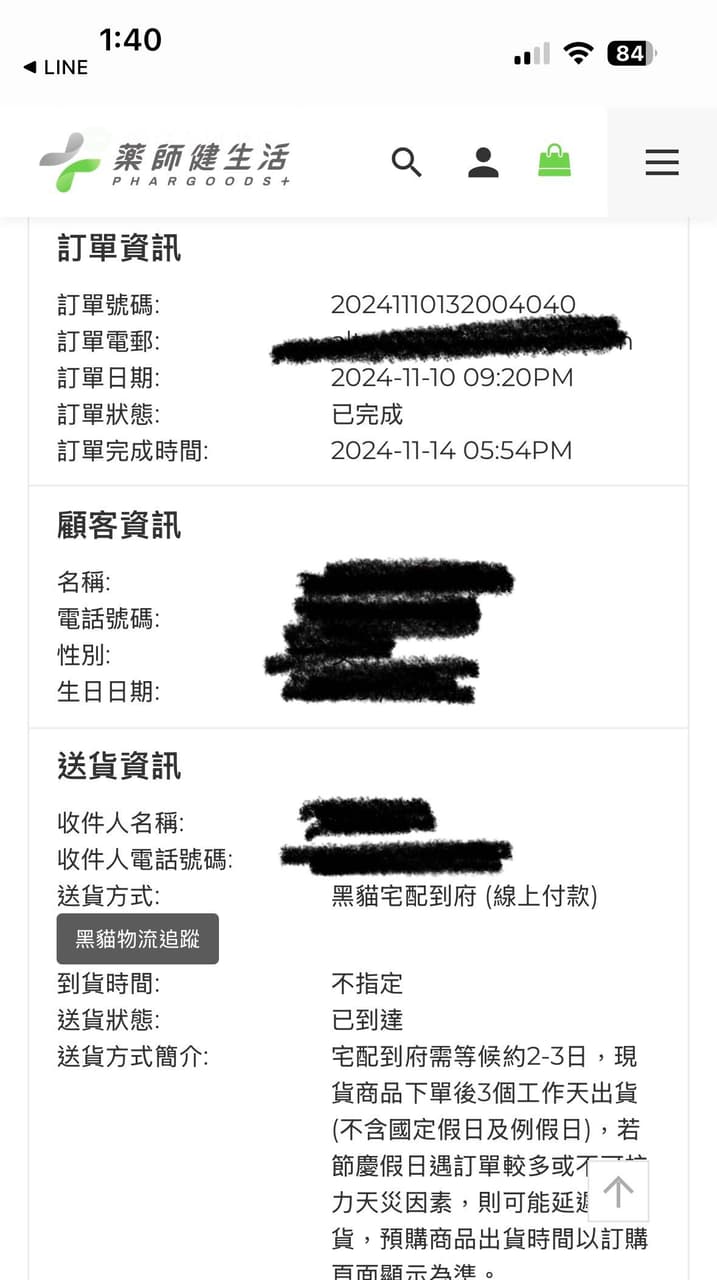Open the user account icon
The width and height of the screenshot is (717, 1280).
[483, 162]
